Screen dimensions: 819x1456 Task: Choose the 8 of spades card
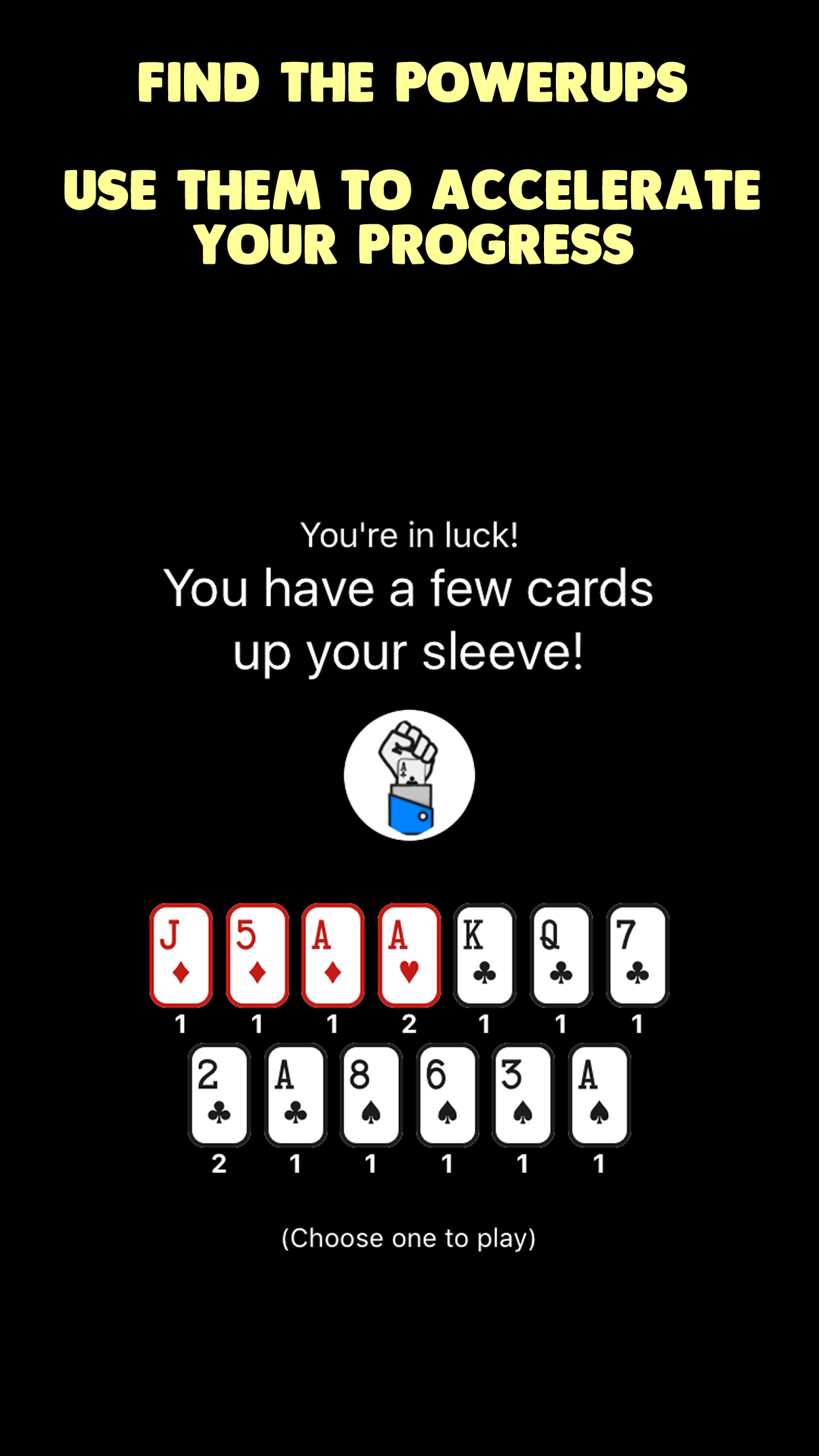(x=371, y=1095)
